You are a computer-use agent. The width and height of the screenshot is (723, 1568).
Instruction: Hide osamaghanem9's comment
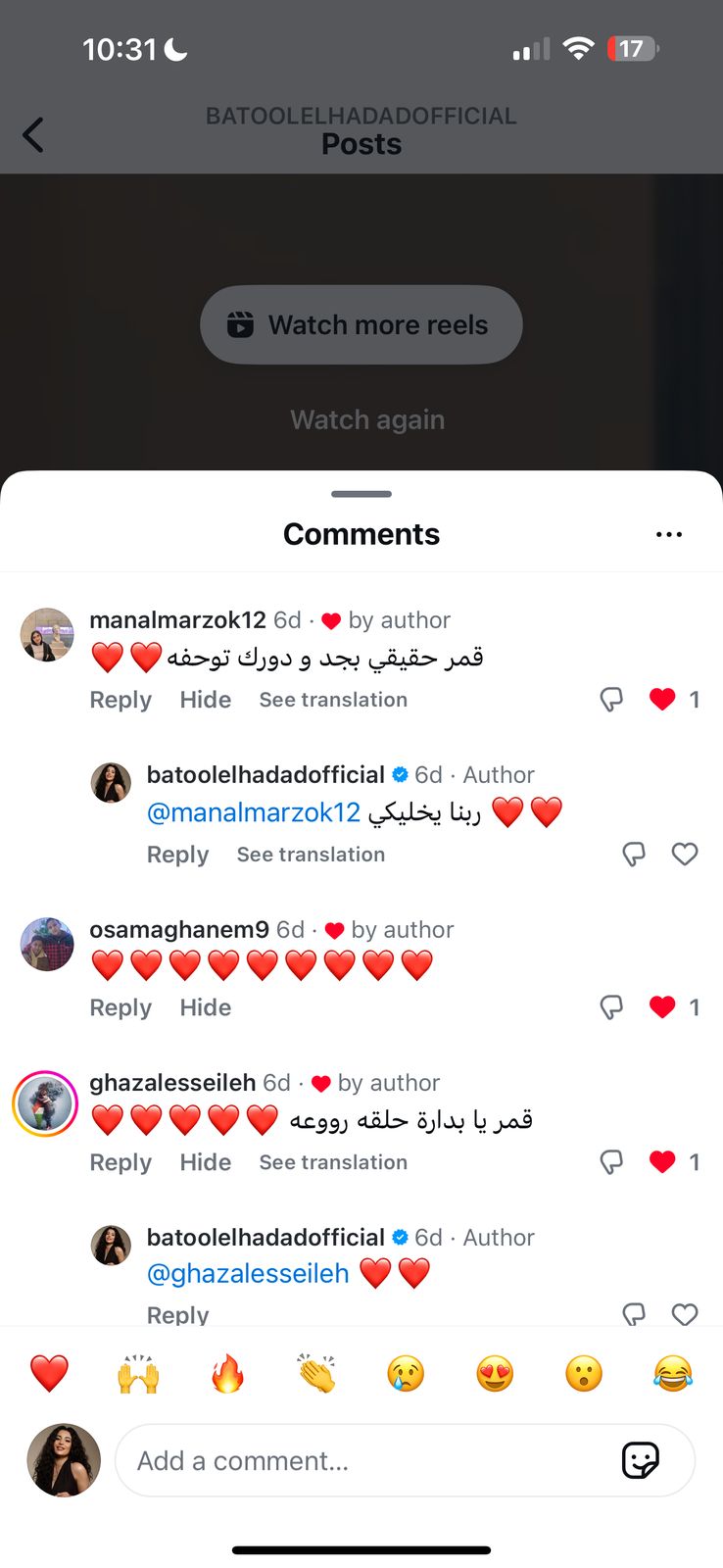coord(205,1007)
